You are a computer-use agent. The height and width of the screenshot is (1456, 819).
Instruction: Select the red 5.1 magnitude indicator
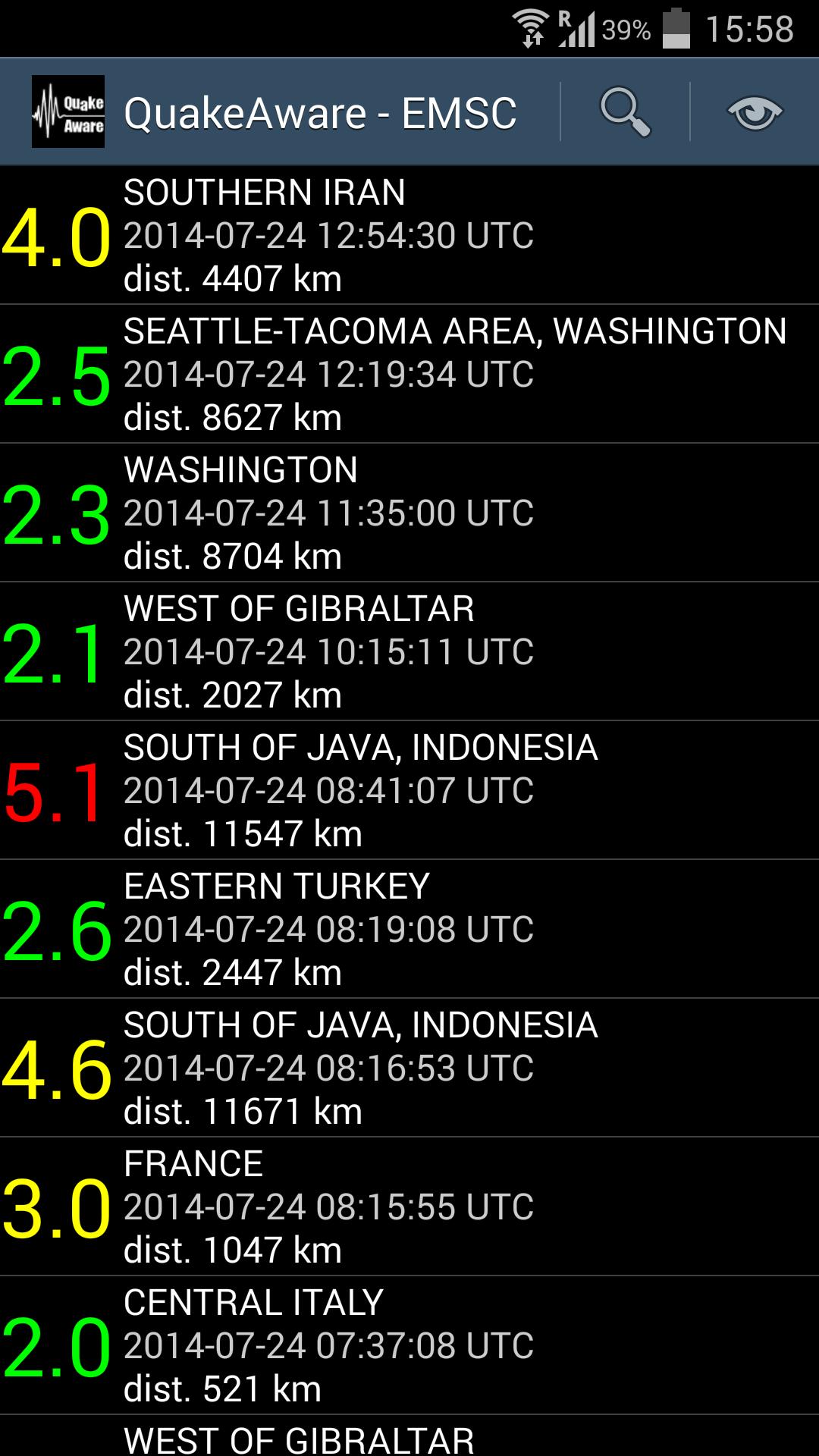[53, 791]
